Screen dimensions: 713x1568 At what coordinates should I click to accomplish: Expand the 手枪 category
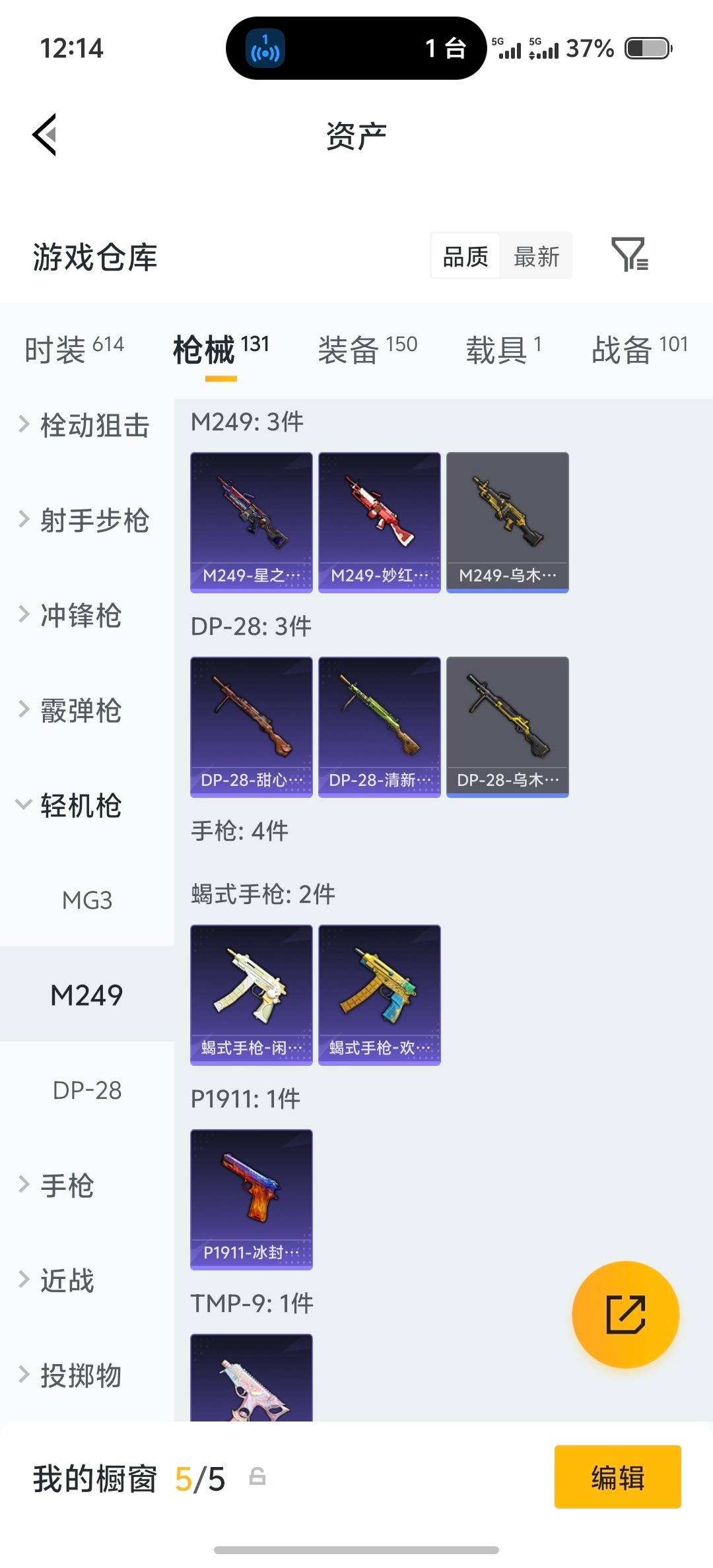click(x=66, y=1185)
